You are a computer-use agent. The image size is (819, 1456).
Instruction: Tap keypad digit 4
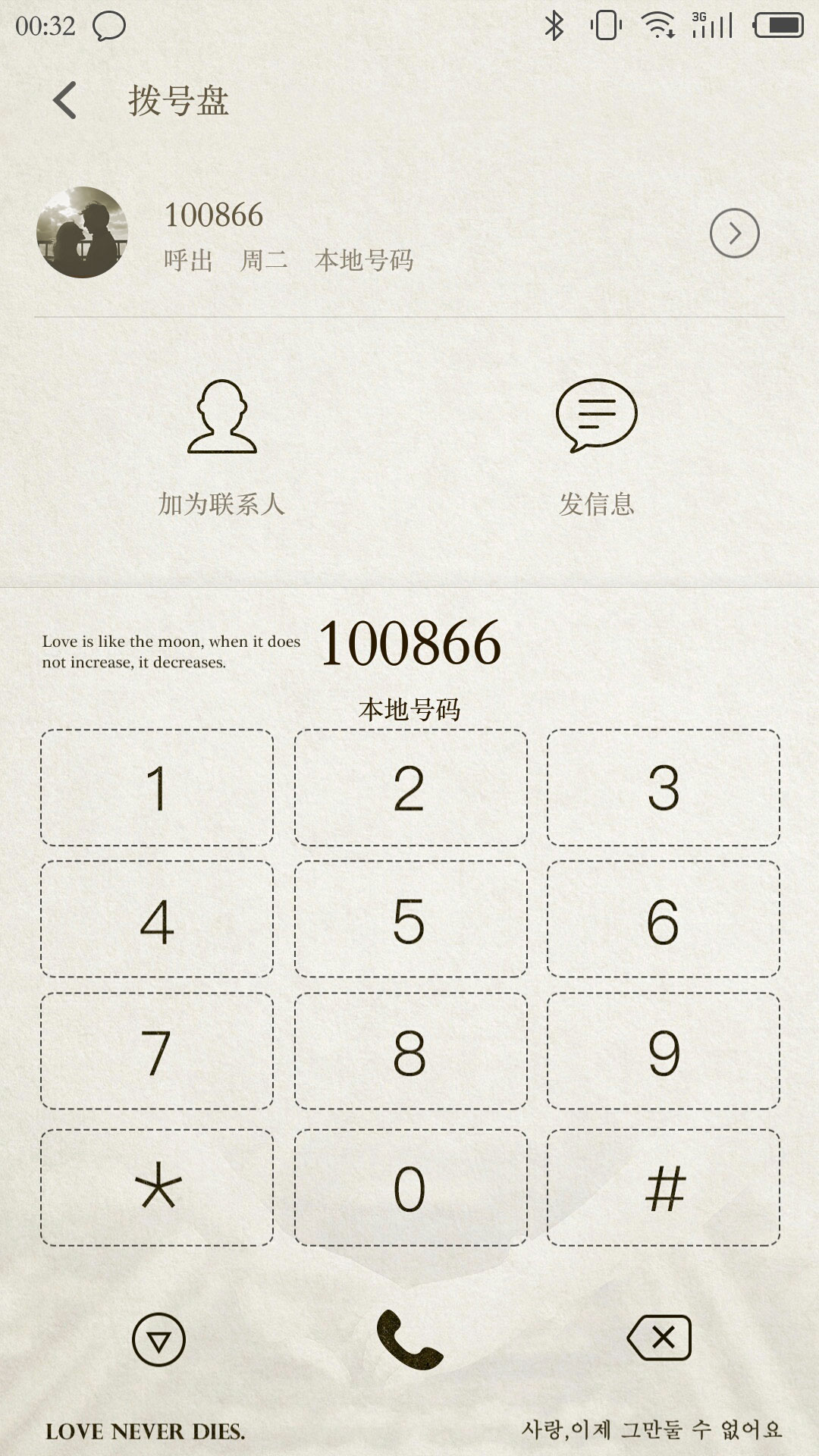click(157, 919)
